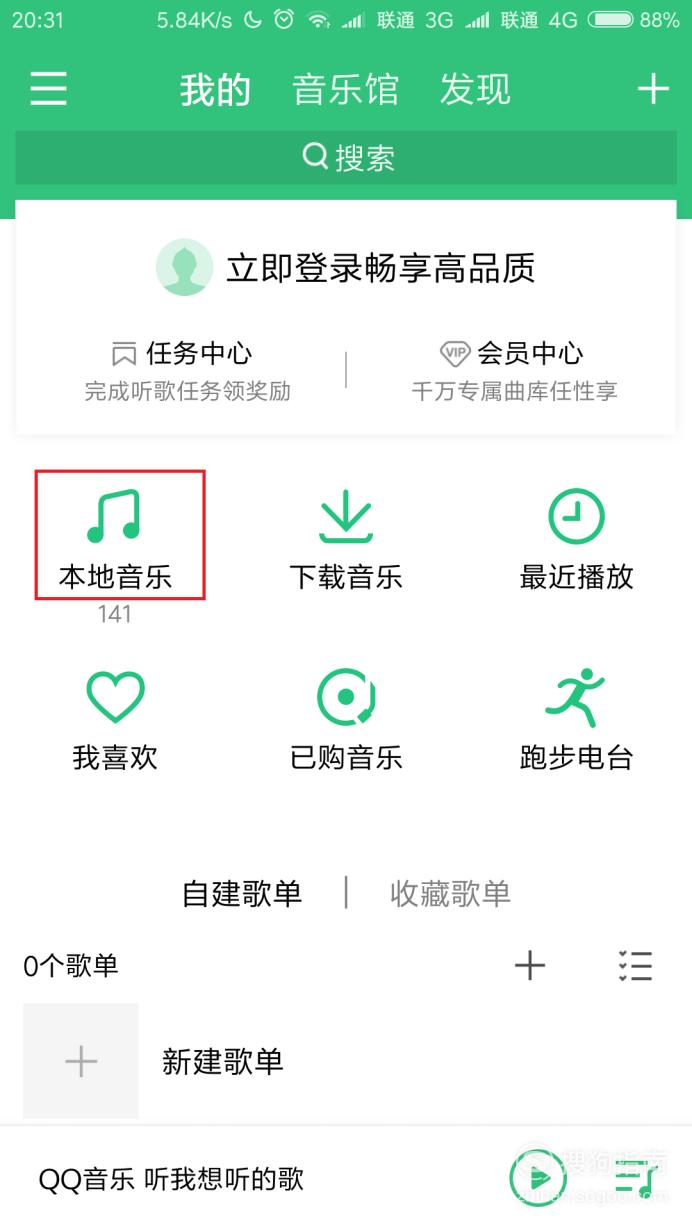Tap the plus icon beside 0个歌单
This screenshot has width=692, height=1230.
[530, 965]
